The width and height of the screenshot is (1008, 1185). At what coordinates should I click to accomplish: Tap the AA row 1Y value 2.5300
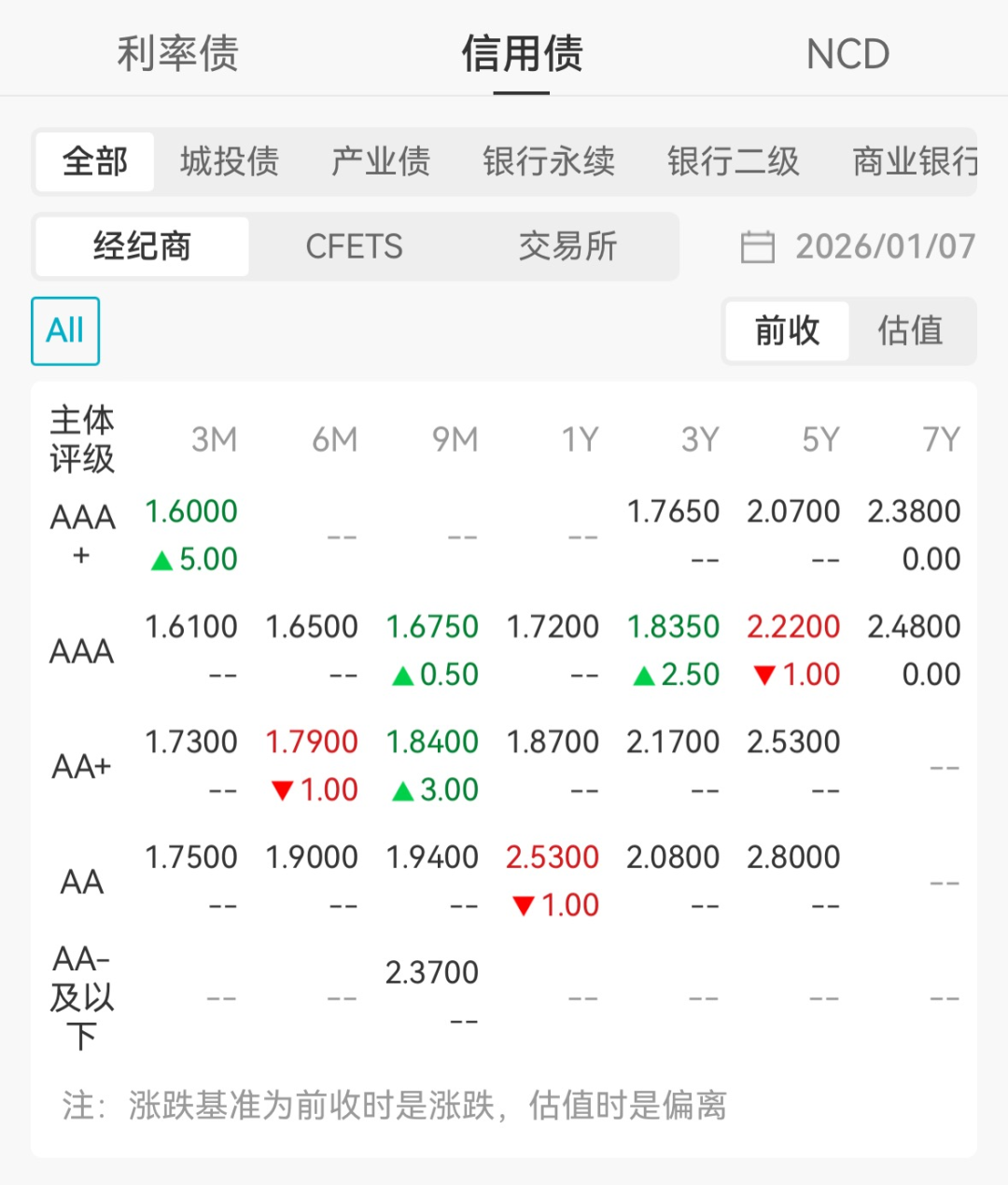pyautogui.click(x=553, y=856)
